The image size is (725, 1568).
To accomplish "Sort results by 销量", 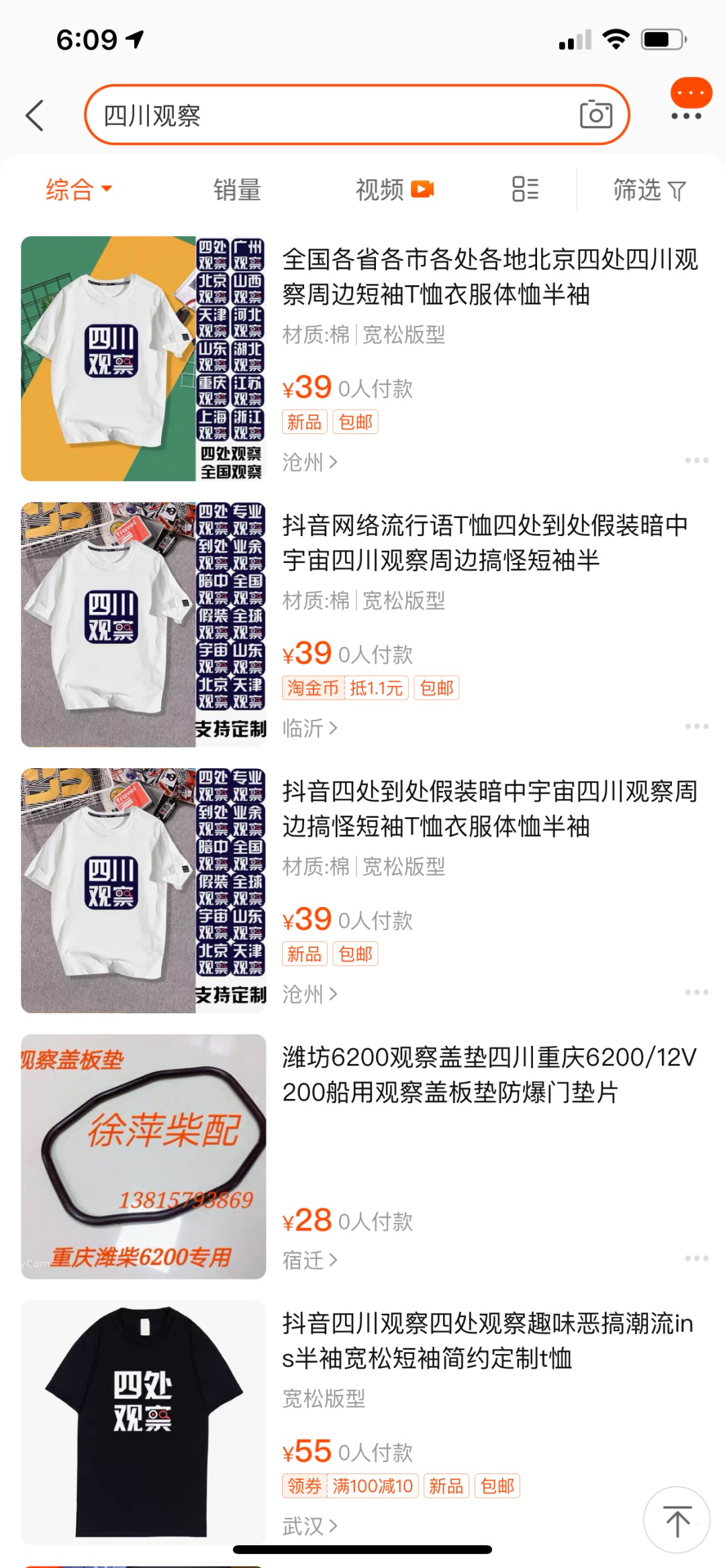I will (237, 190).
